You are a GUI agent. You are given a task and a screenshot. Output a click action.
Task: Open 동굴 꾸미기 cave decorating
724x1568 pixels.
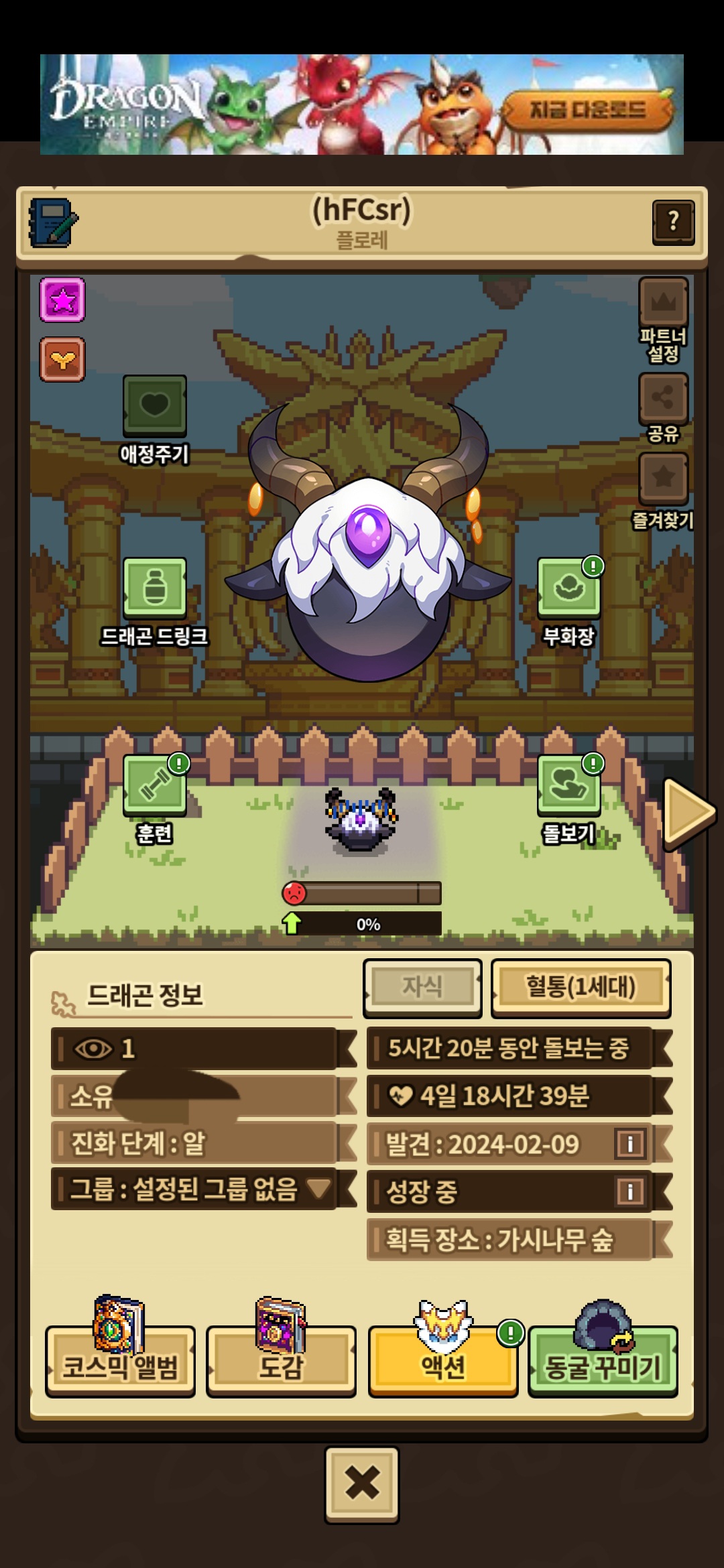pyautogui.click(x=603, y=1360)
